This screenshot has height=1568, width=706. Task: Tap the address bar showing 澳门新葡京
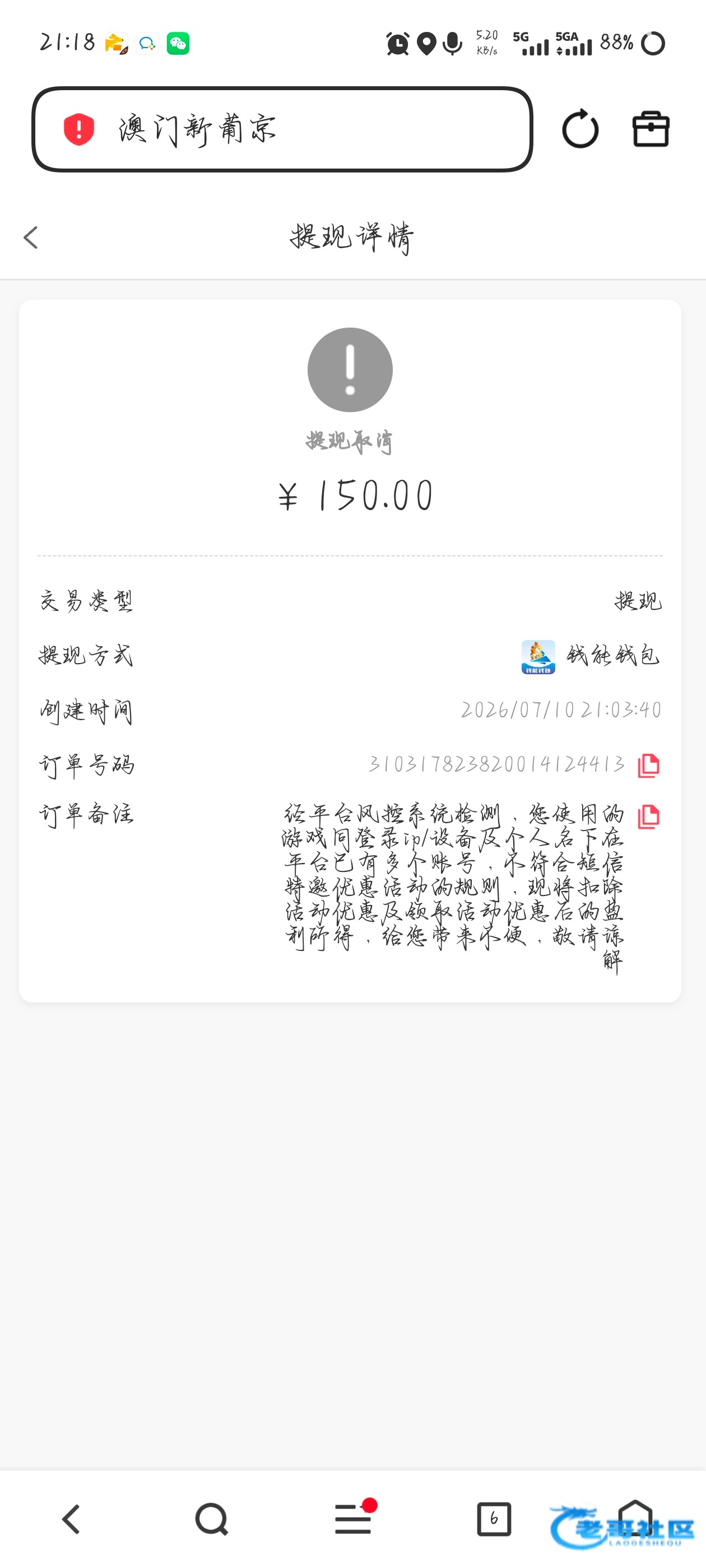click(282, 129)
